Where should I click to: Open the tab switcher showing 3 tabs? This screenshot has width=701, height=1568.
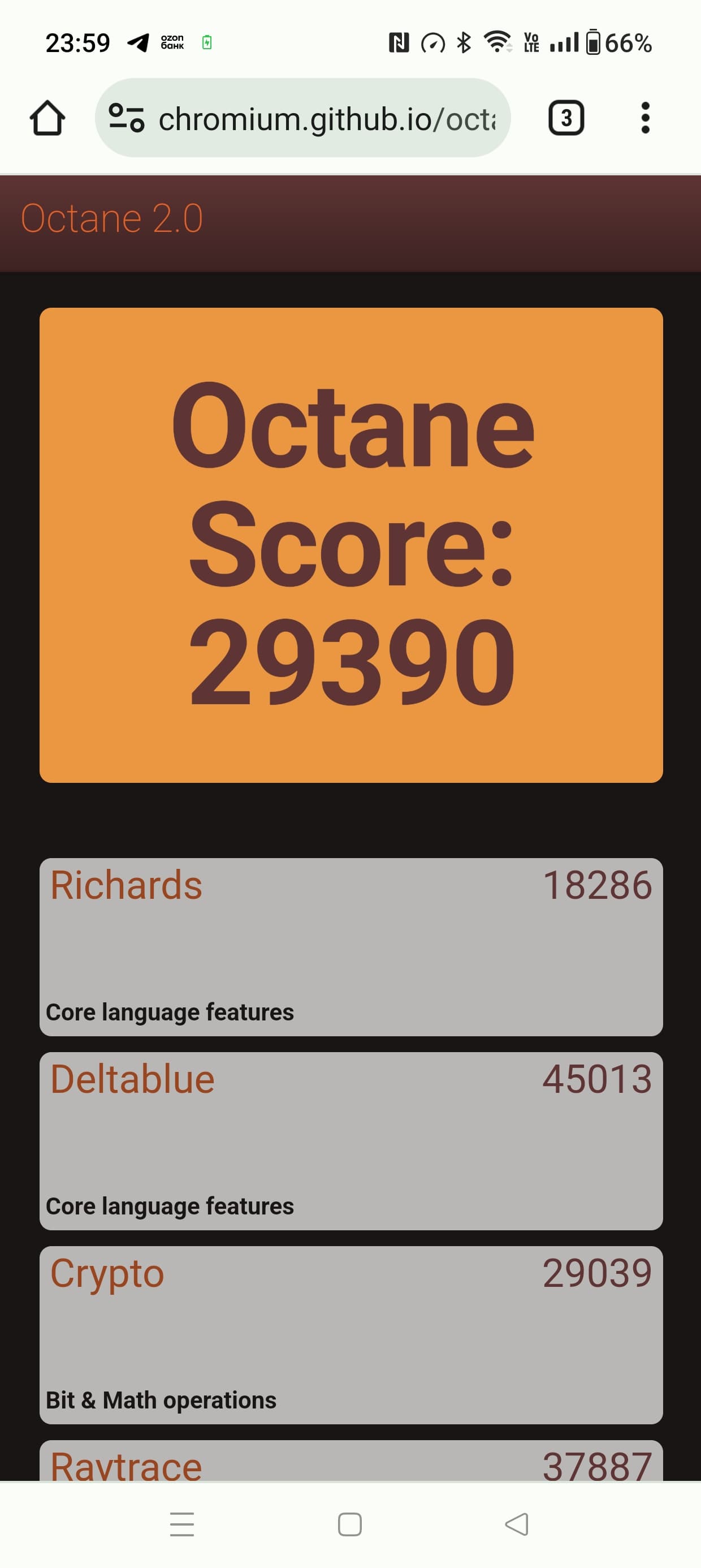point(566,118)
